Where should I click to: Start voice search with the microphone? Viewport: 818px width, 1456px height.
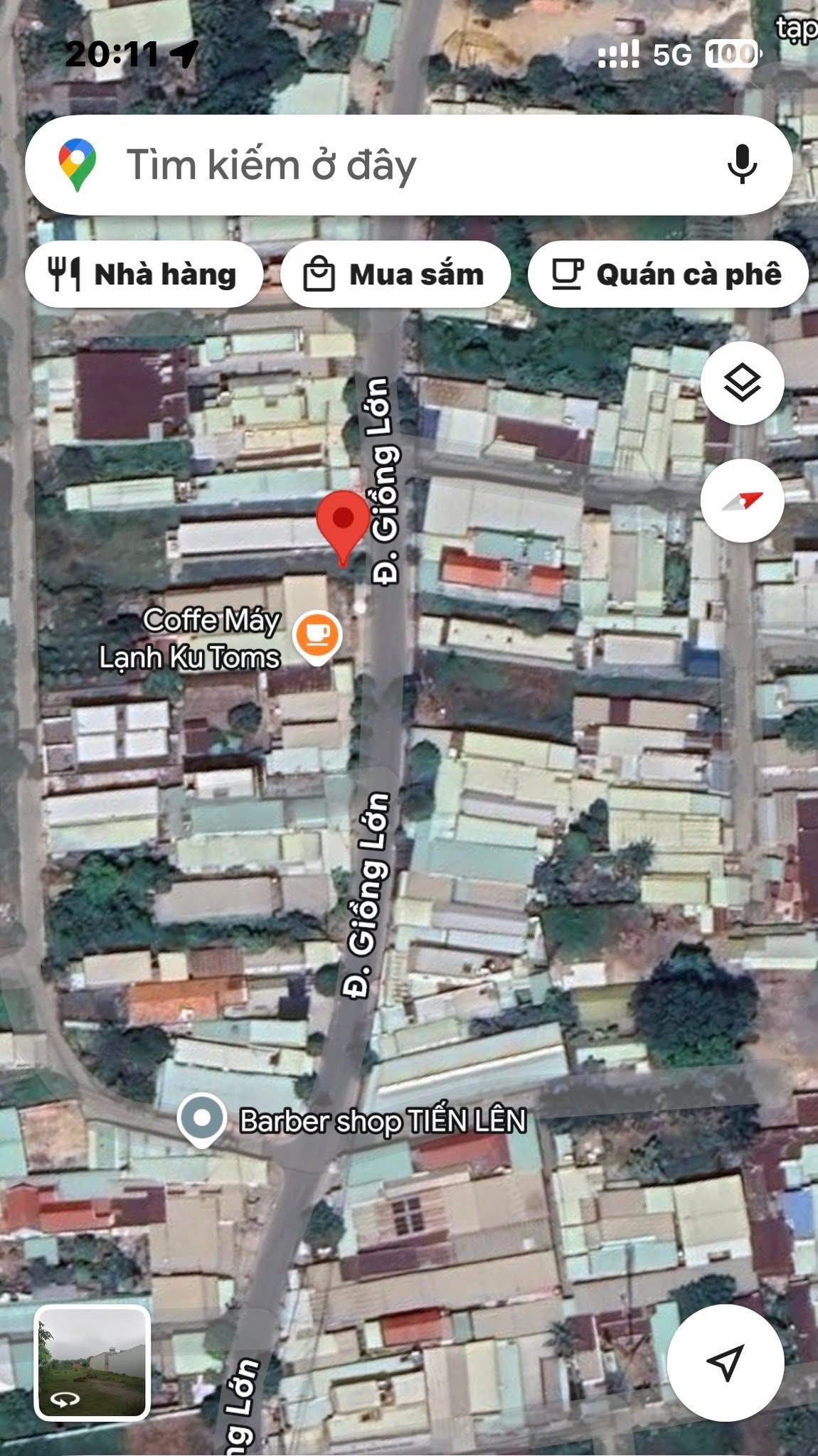coord(741,165)
